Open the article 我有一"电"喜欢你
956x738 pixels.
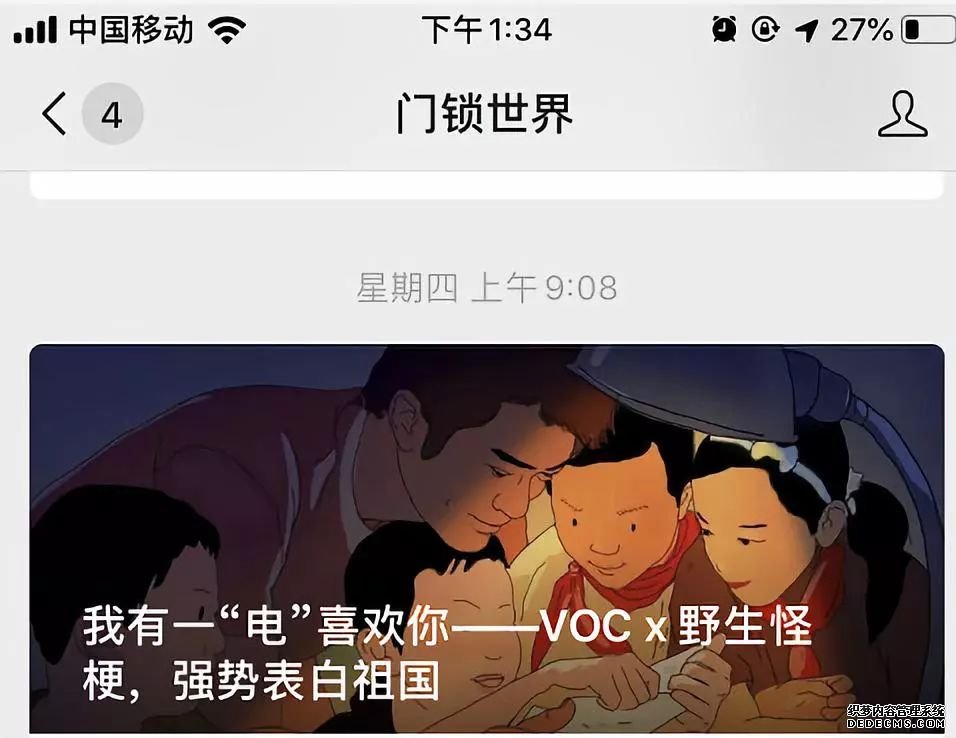tap(486, 540)
